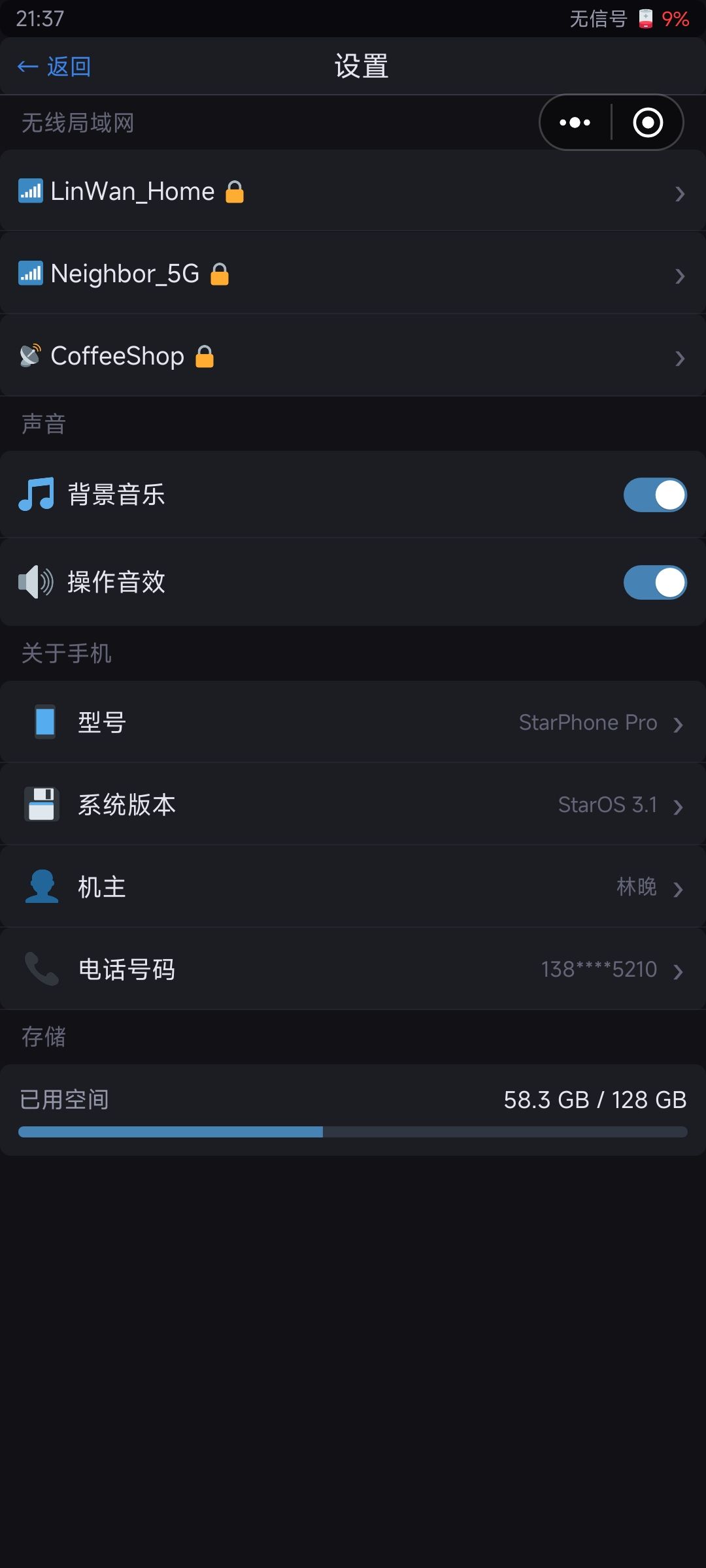Open the CoffeeShop Wi-Fi network
The image size is (706, 1568).
pos(353,355)
